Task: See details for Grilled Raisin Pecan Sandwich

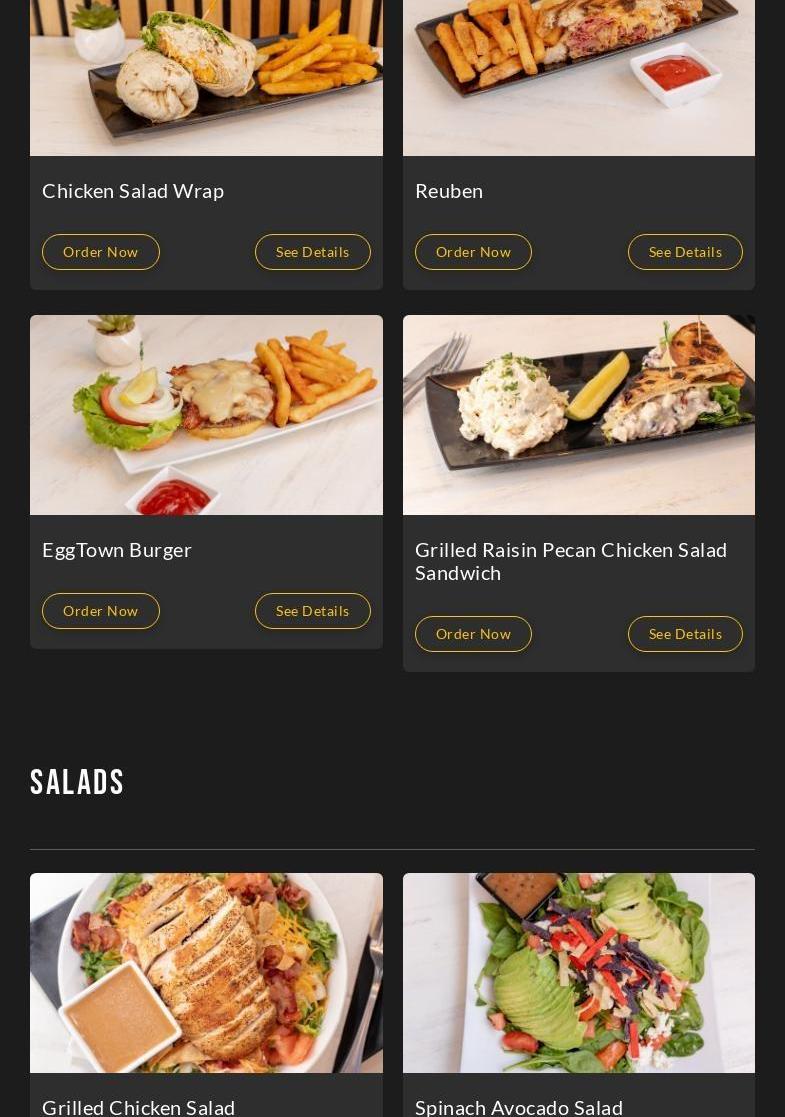Action: click(685, 634)
